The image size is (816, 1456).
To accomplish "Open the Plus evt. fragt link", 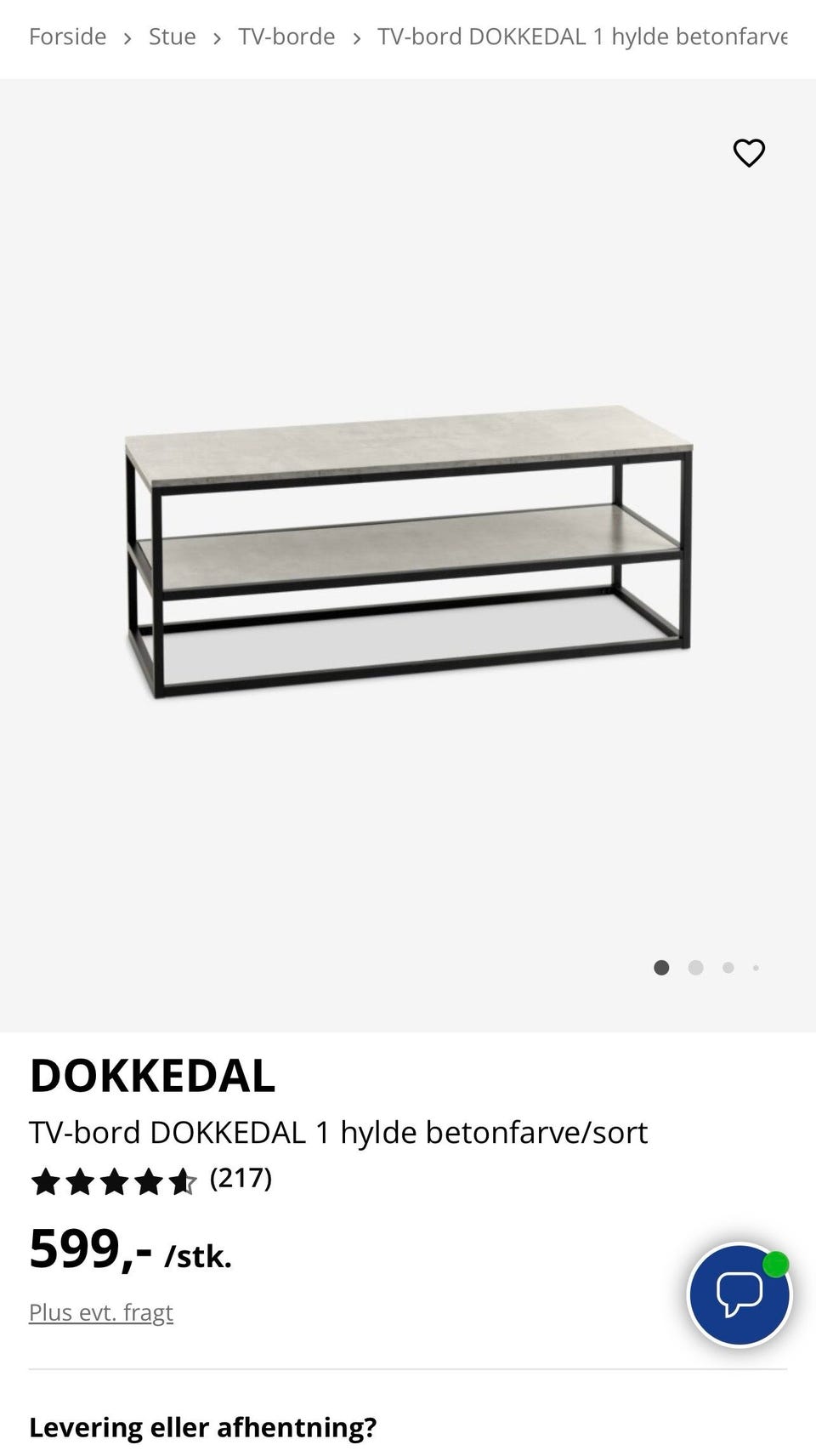I will click(100, 1312).
